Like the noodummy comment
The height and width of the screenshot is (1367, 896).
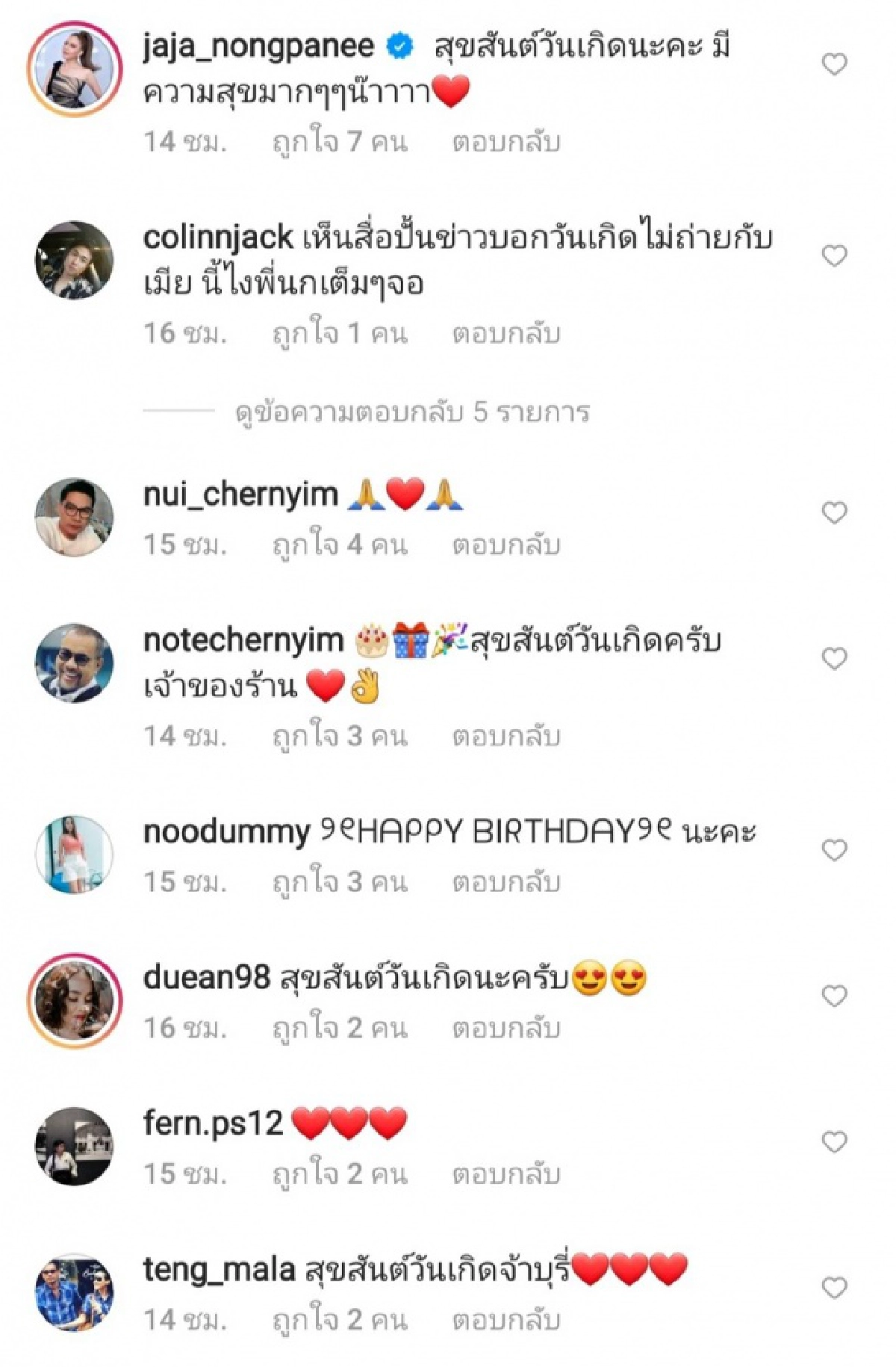coord(834,850)
